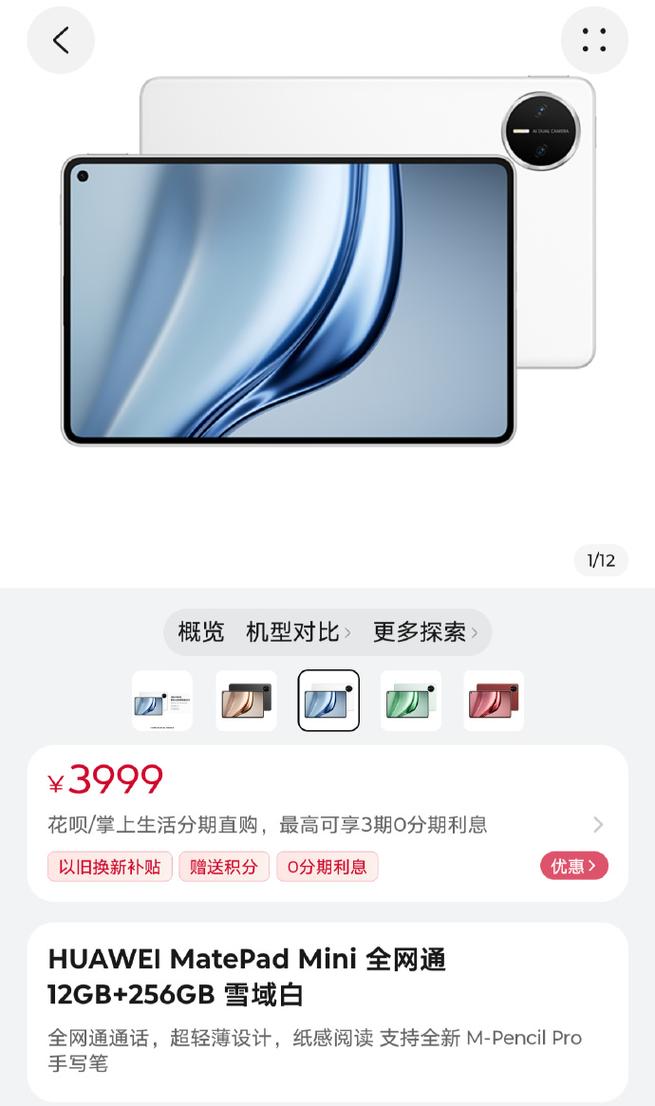The width and height of the screenshot is (655, 1106).
Task: Open 机型对比 model comparison
Action: (298, 631)
